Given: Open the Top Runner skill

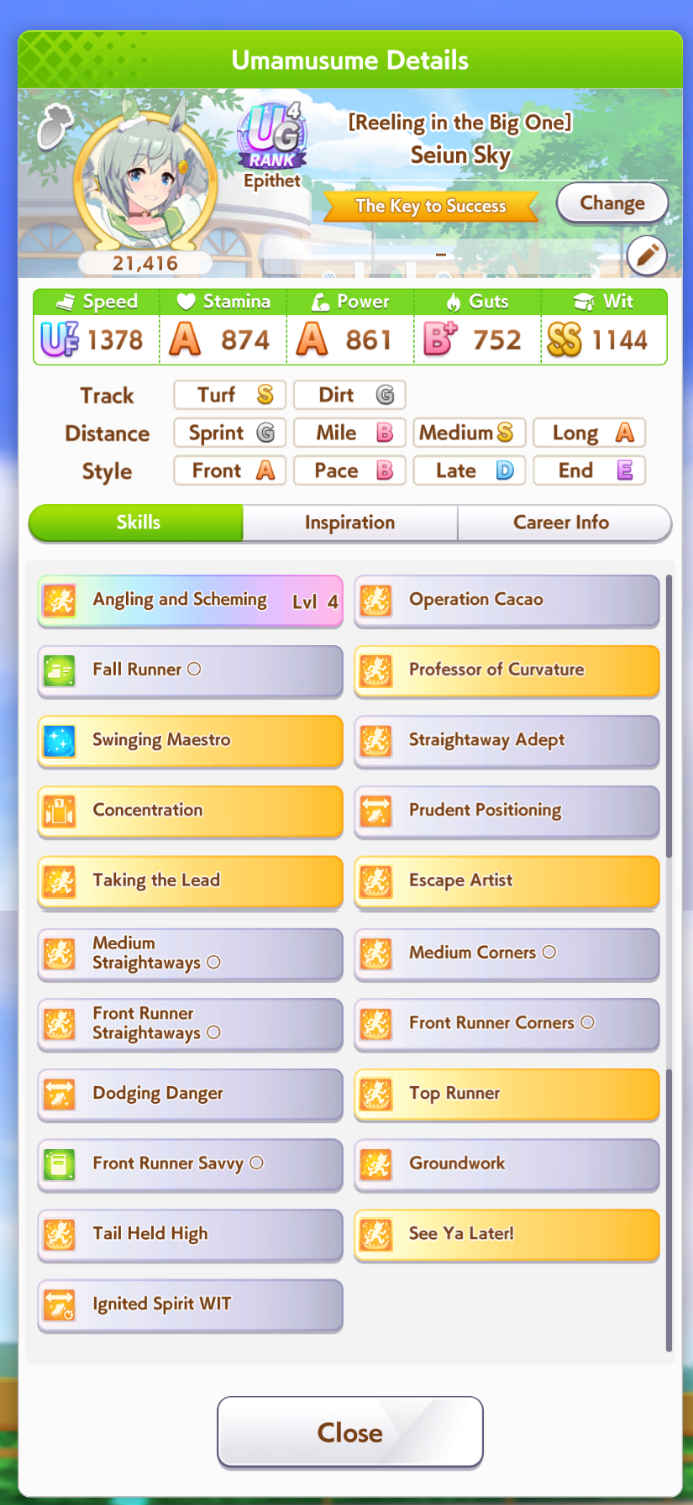Looking at the screenshot, I should point(507,1093).
